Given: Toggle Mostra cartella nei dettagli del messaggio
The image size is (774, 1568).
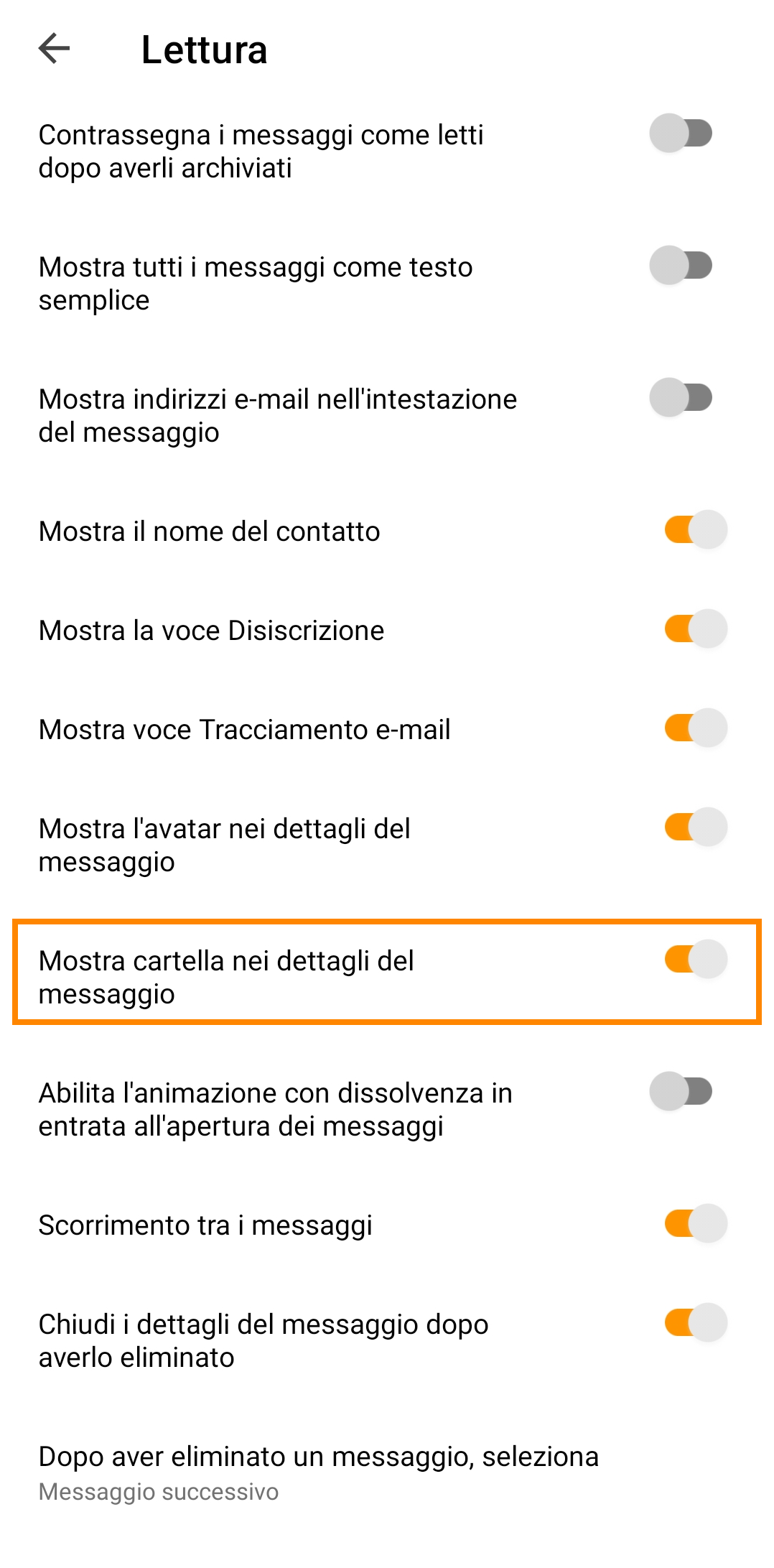Looking at the screenshot, I should (695, 960).
